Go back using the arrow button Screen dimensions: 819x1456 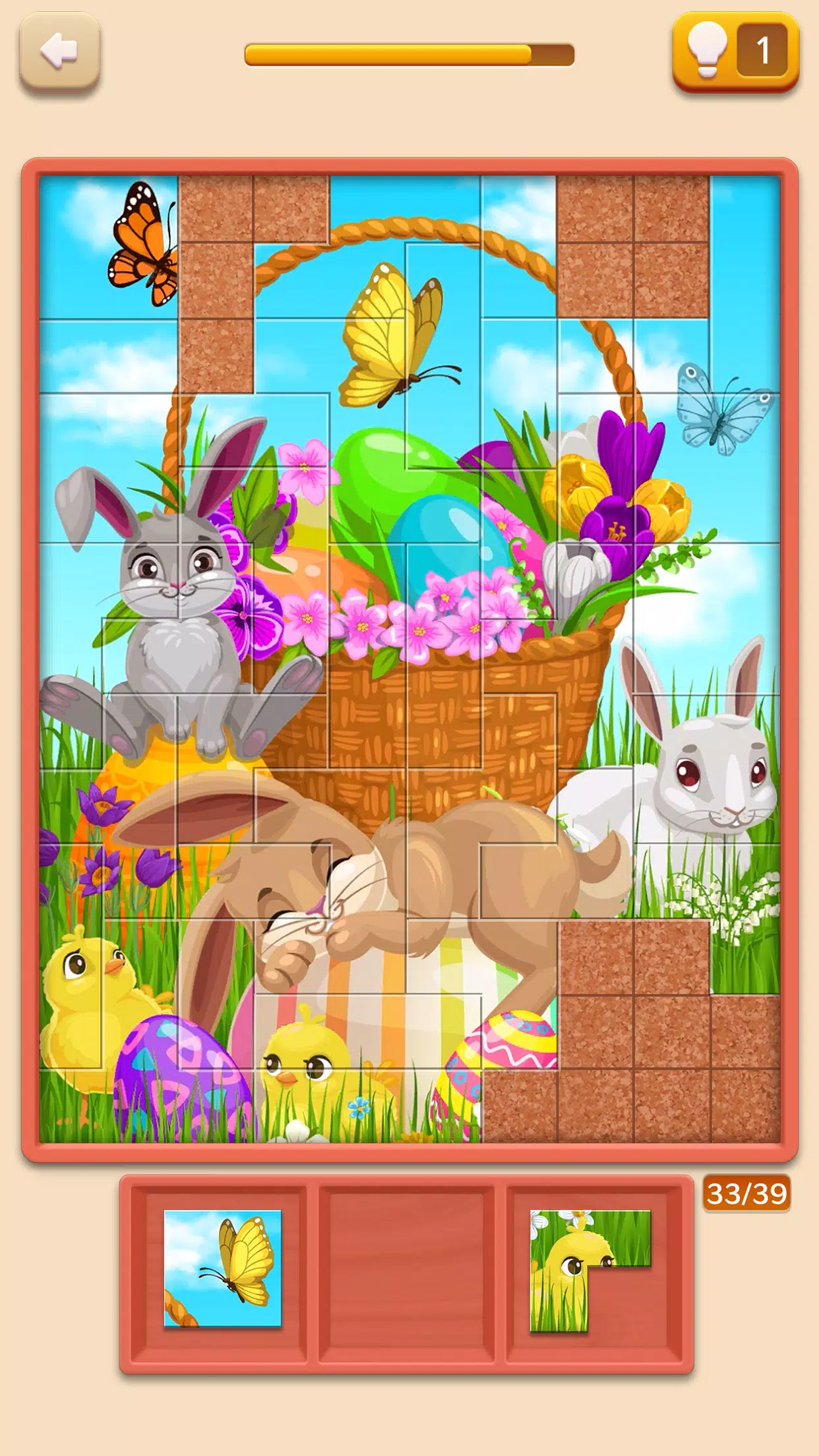click(x=59, y=51)
